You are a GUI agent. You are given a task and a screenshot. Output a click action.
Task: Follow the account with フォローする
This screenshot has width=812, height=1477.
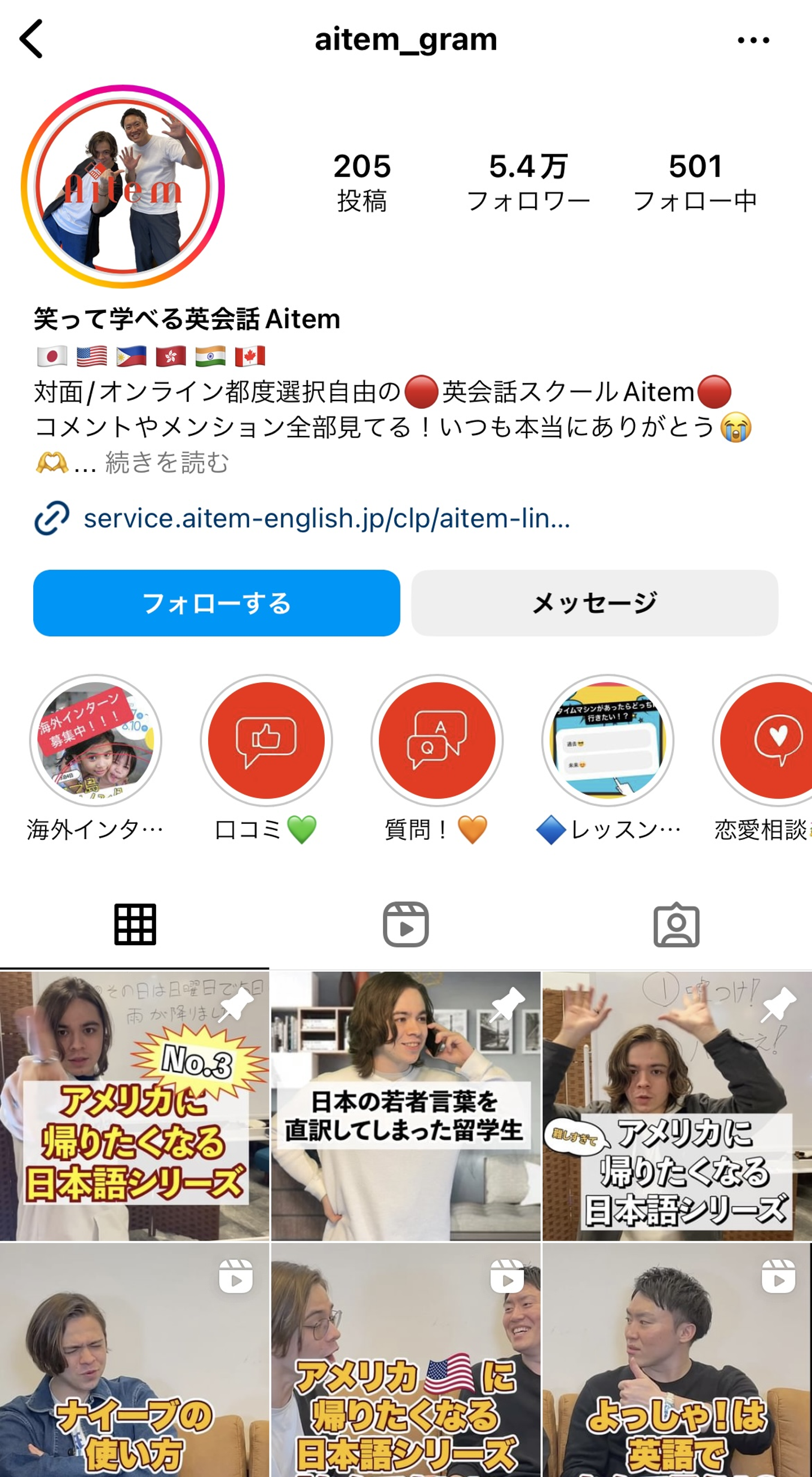click(217, 603)
